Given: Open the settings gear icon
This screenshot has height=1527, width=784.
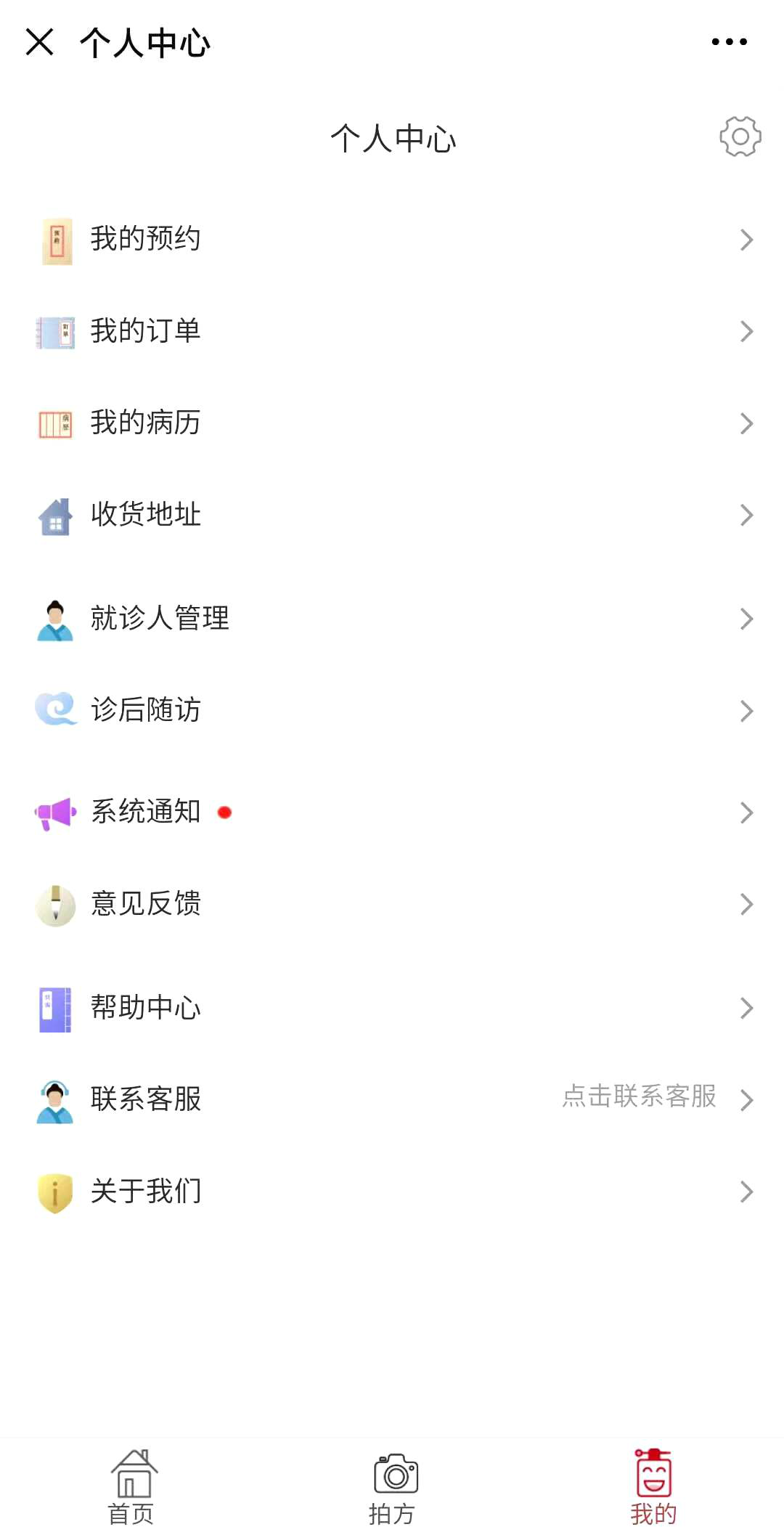Looking at the screenshot, I should (x=740, y=137).
